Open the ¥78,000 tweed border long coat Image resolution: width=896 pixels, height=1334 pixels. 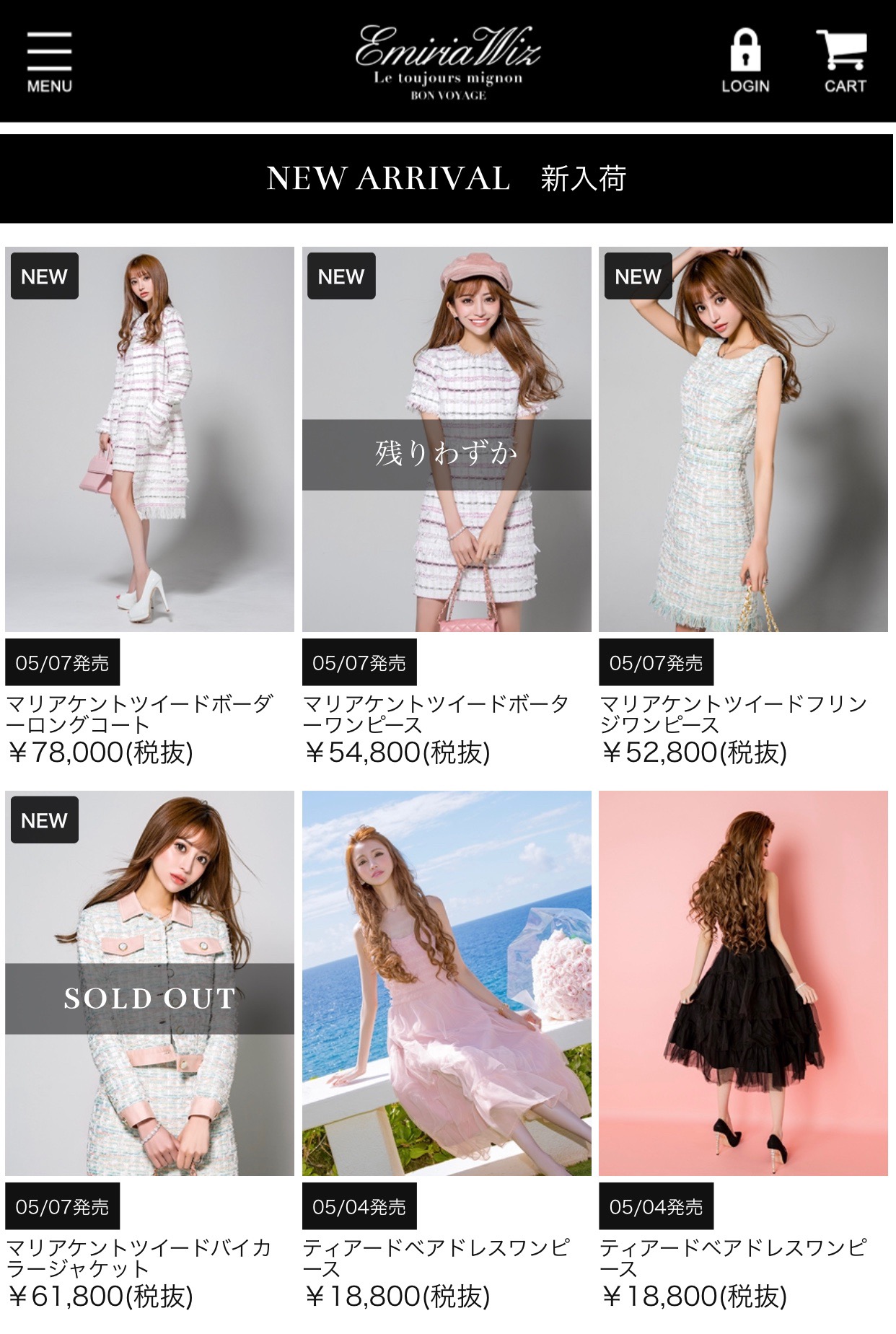coord(149,440)
